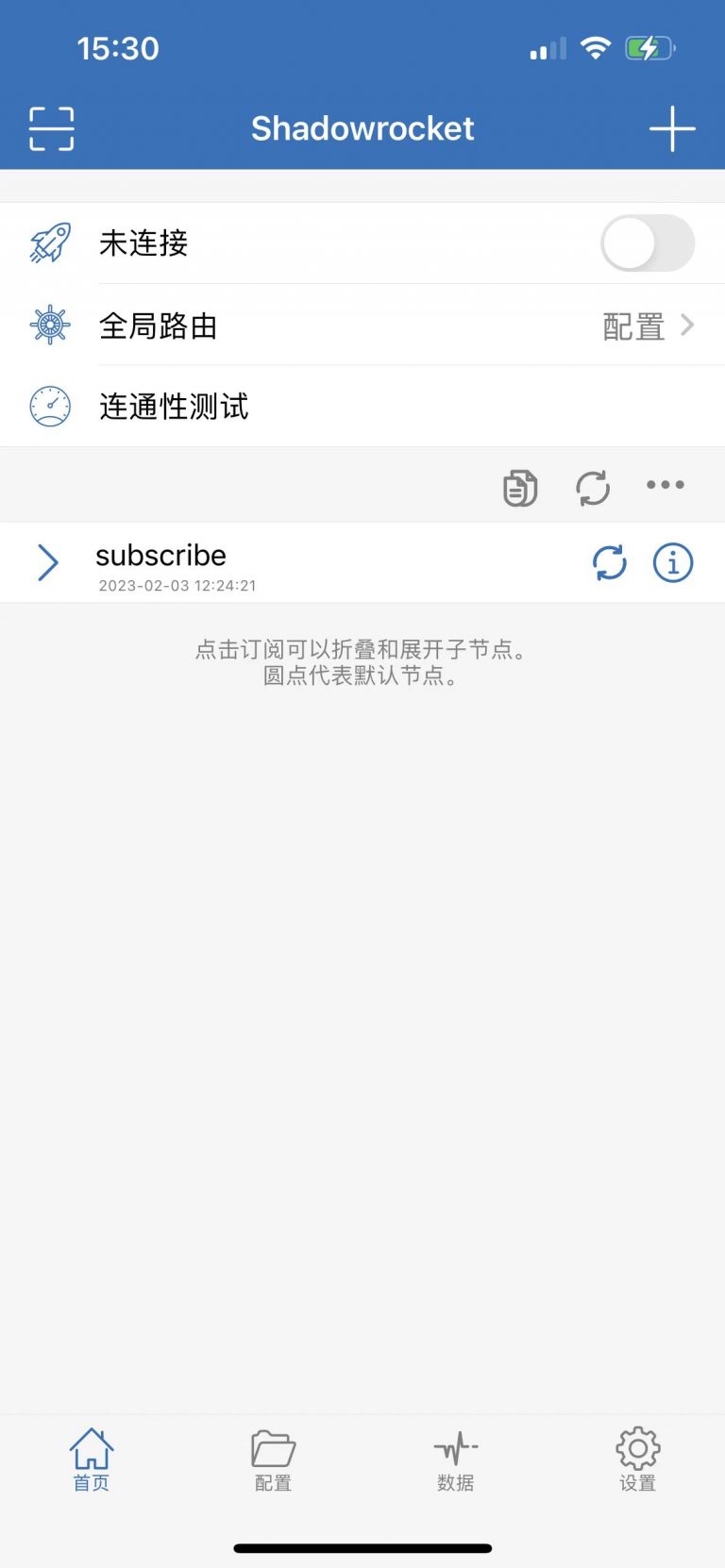Select the 全局路由 helm wheel icon
The width and height of the screenshot is (725, 1568).
coord(51,325)
